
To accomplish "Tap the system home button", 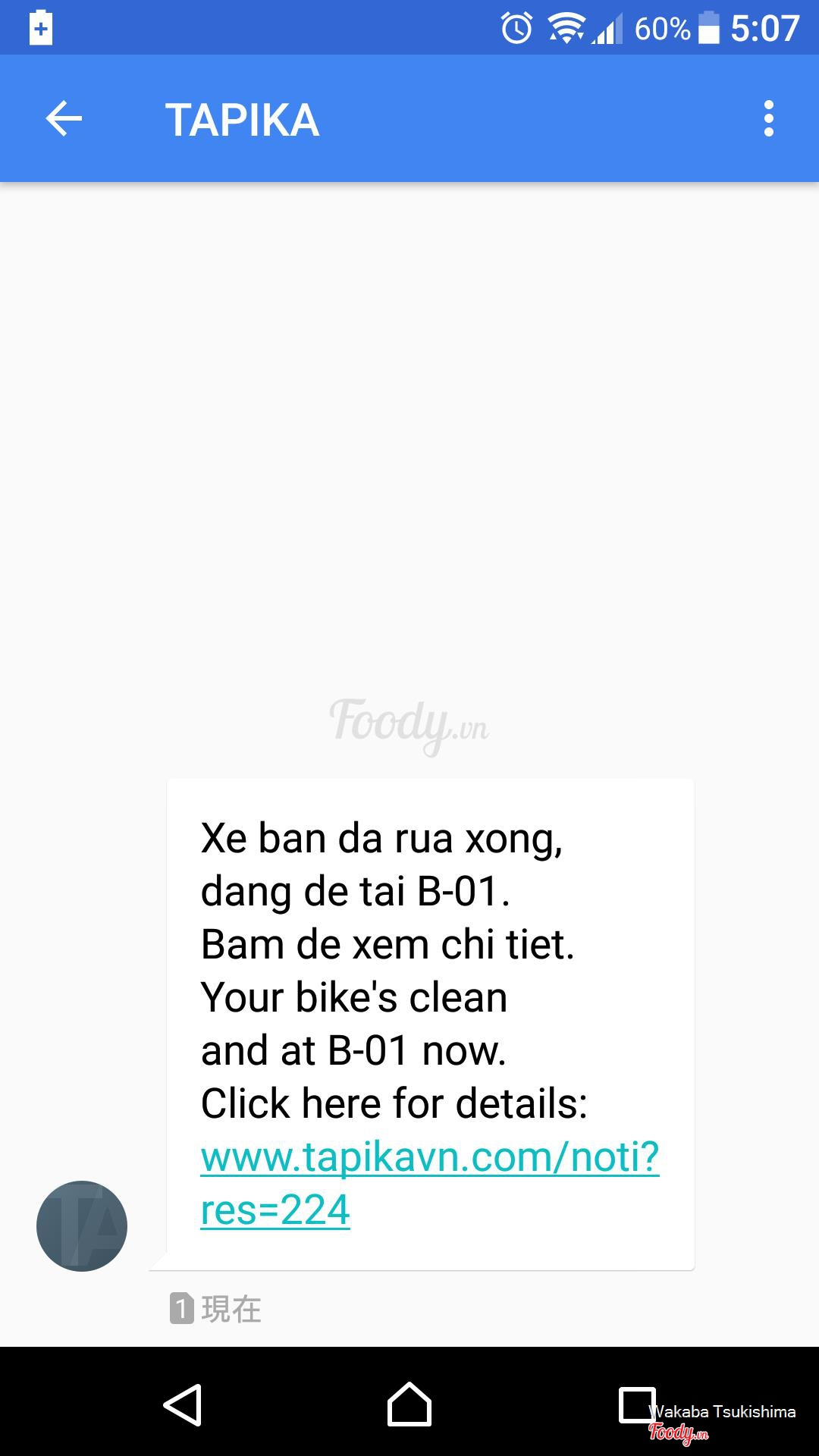I will coord(409,1405).
